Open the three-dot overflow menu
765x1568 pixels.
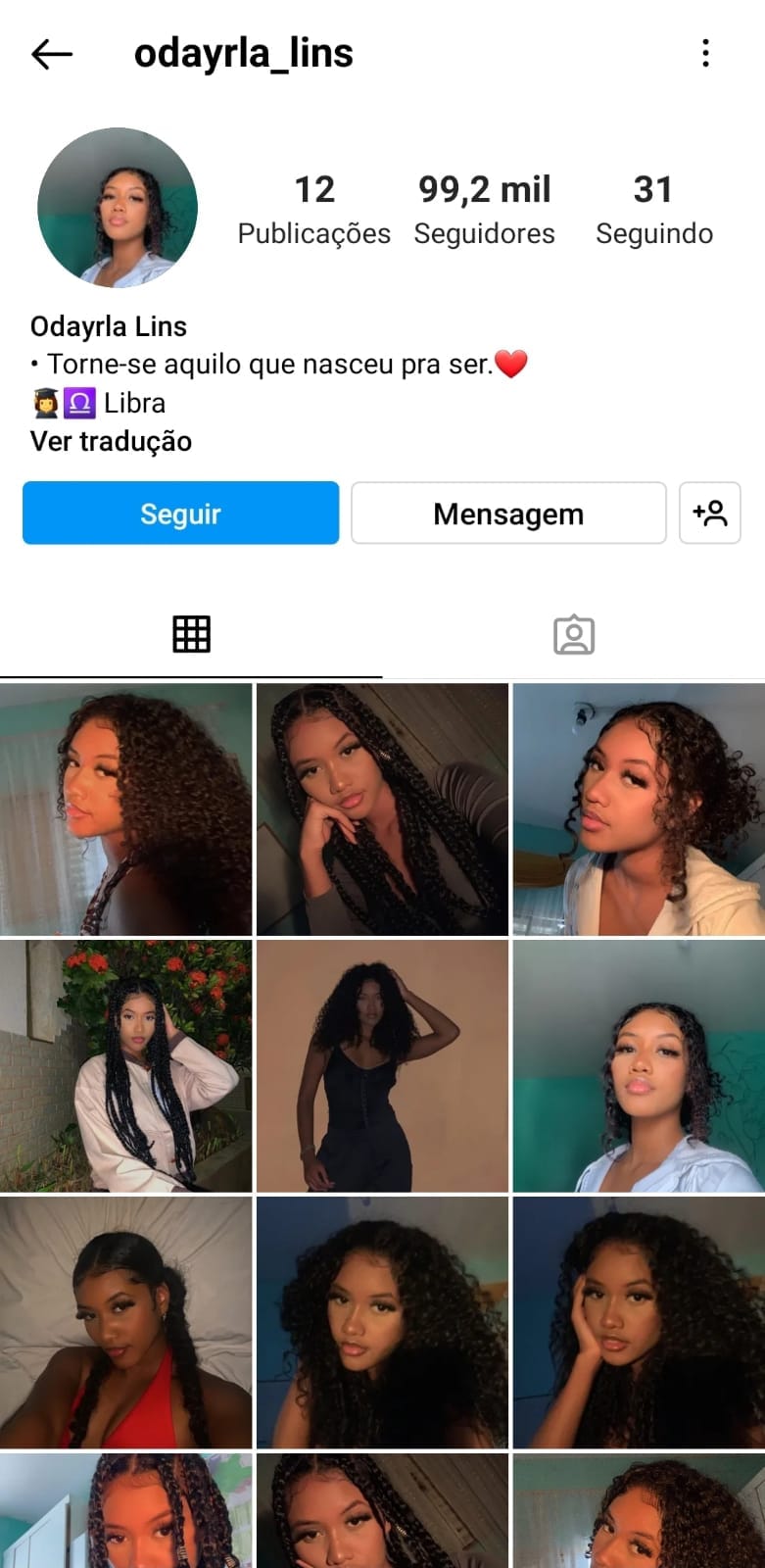[705, 53]
